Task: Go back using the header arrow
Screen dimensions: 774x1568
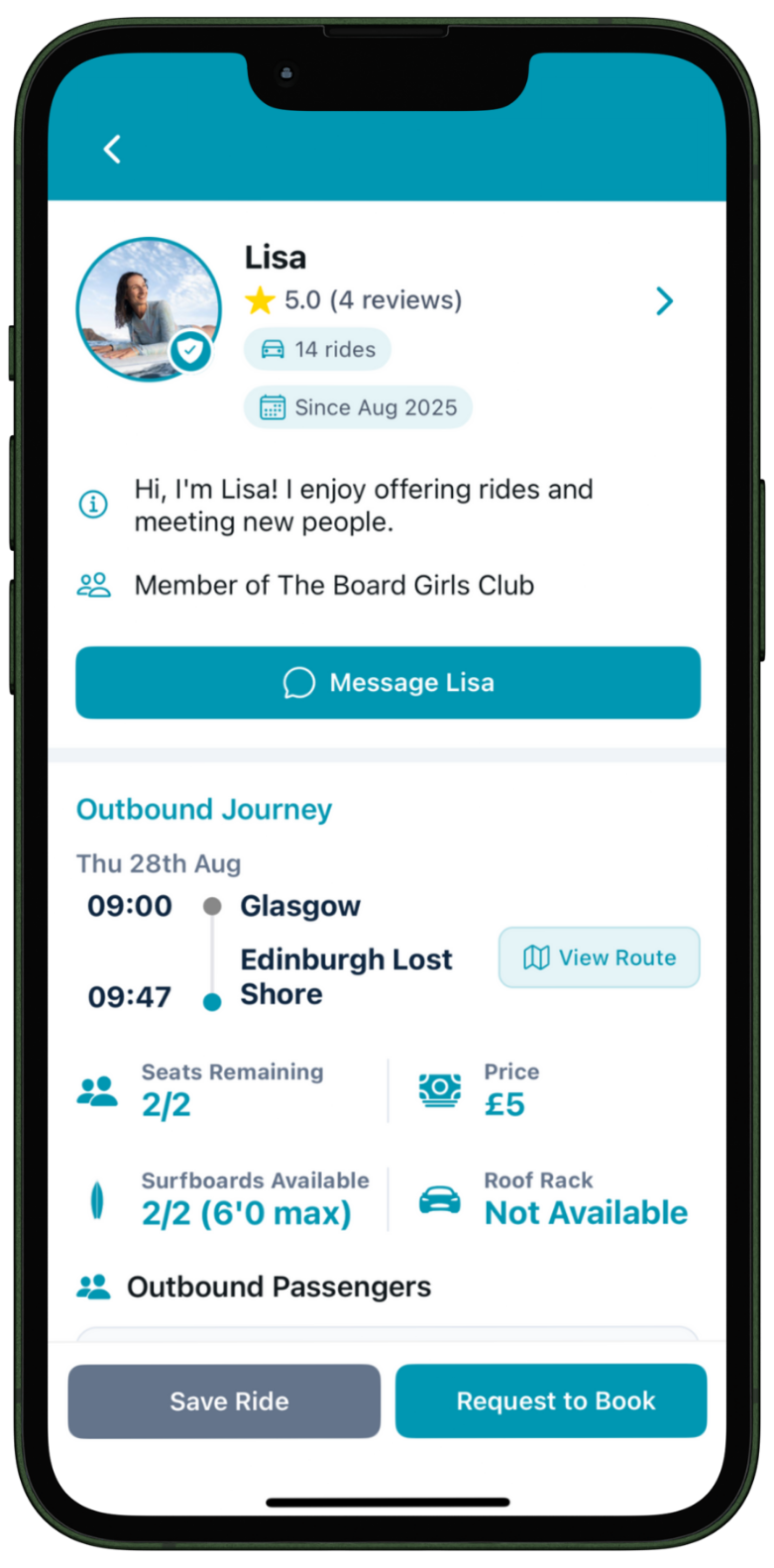Action: click(x=112, y=150)
